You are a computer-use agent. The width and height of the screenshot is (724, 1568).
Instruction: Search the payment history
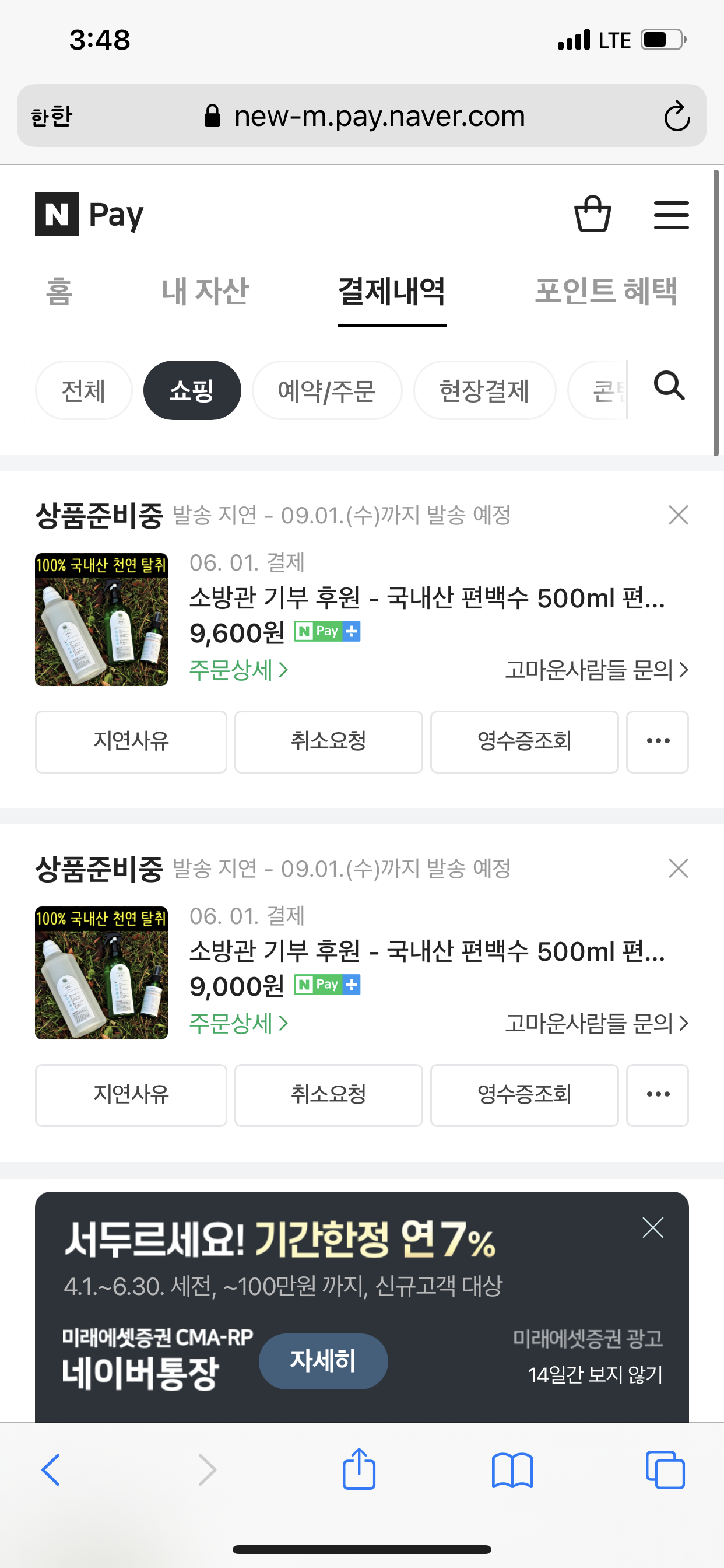(669, 386)
